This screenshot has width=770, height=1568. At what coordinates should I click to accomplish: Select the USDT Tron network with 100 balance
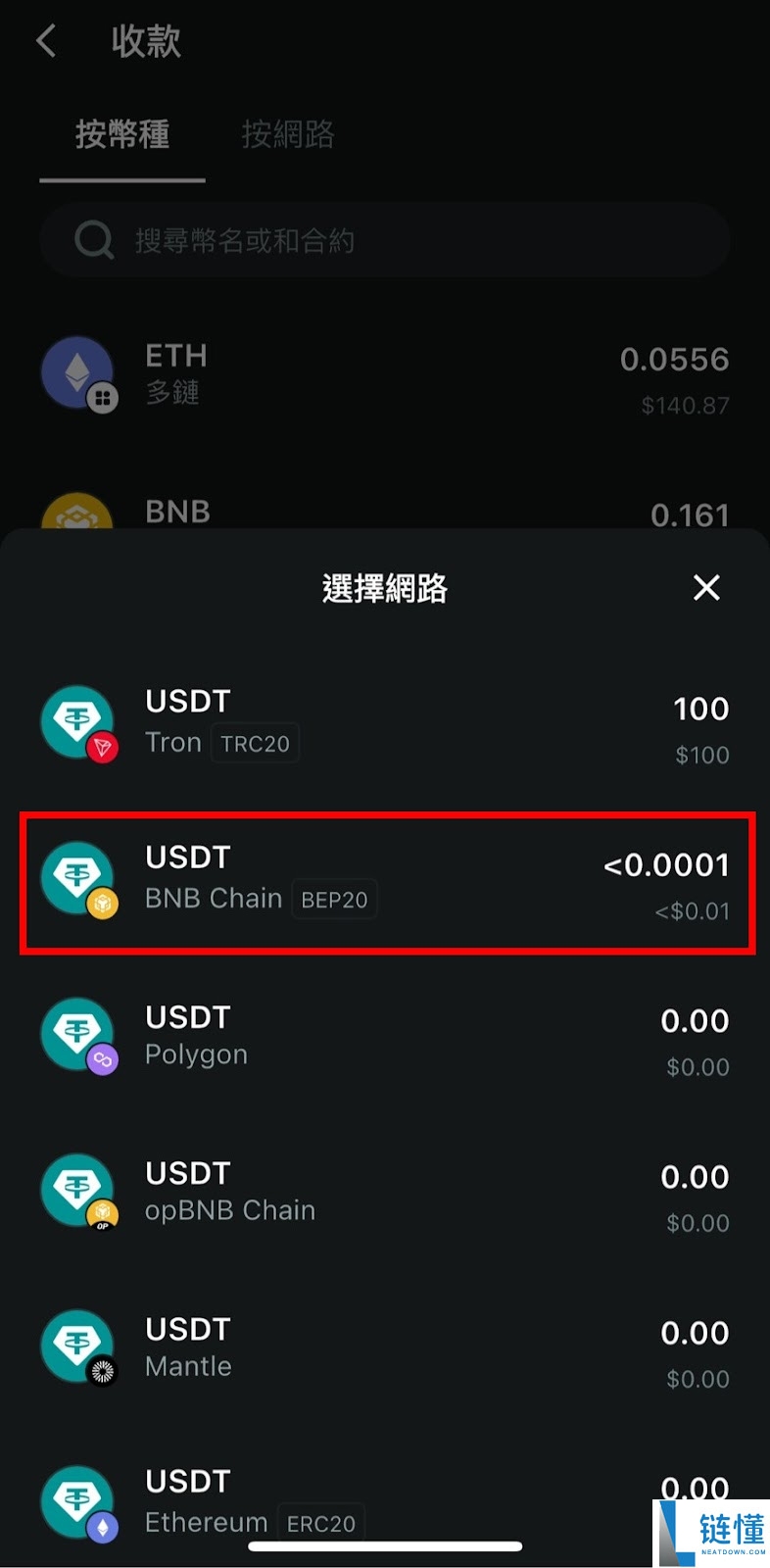coord(385,722)
